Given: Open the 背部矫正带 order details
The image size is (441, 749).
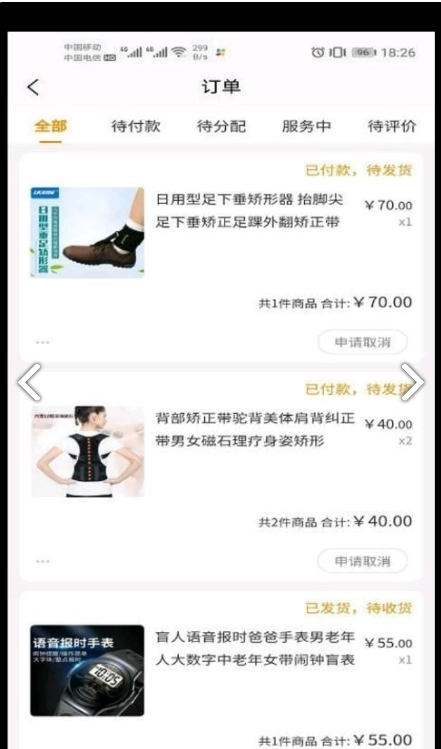Looking at the screenshot, I should [221, 451].
